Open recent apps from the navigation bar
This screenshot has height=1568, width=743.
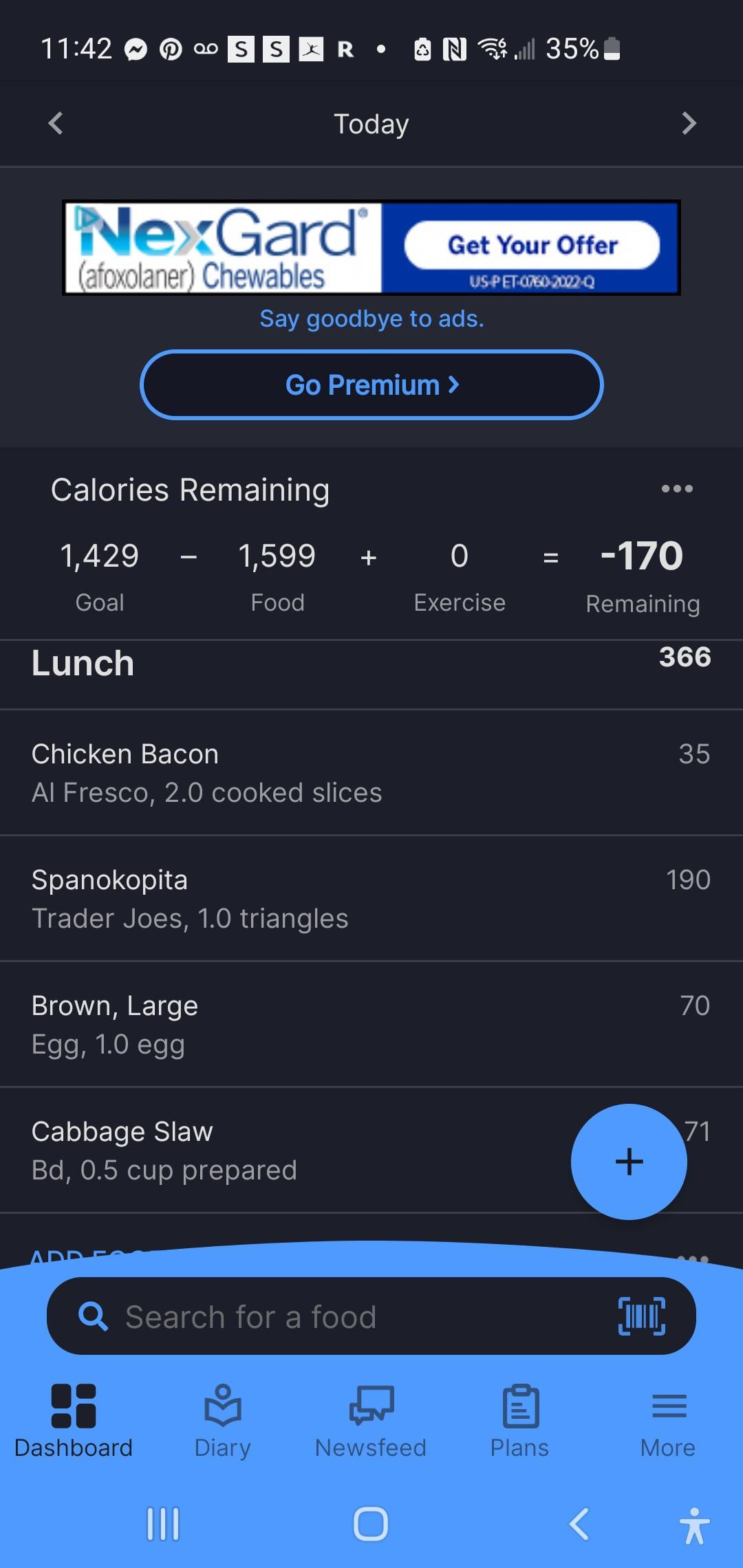click(x=164, y=1524)
